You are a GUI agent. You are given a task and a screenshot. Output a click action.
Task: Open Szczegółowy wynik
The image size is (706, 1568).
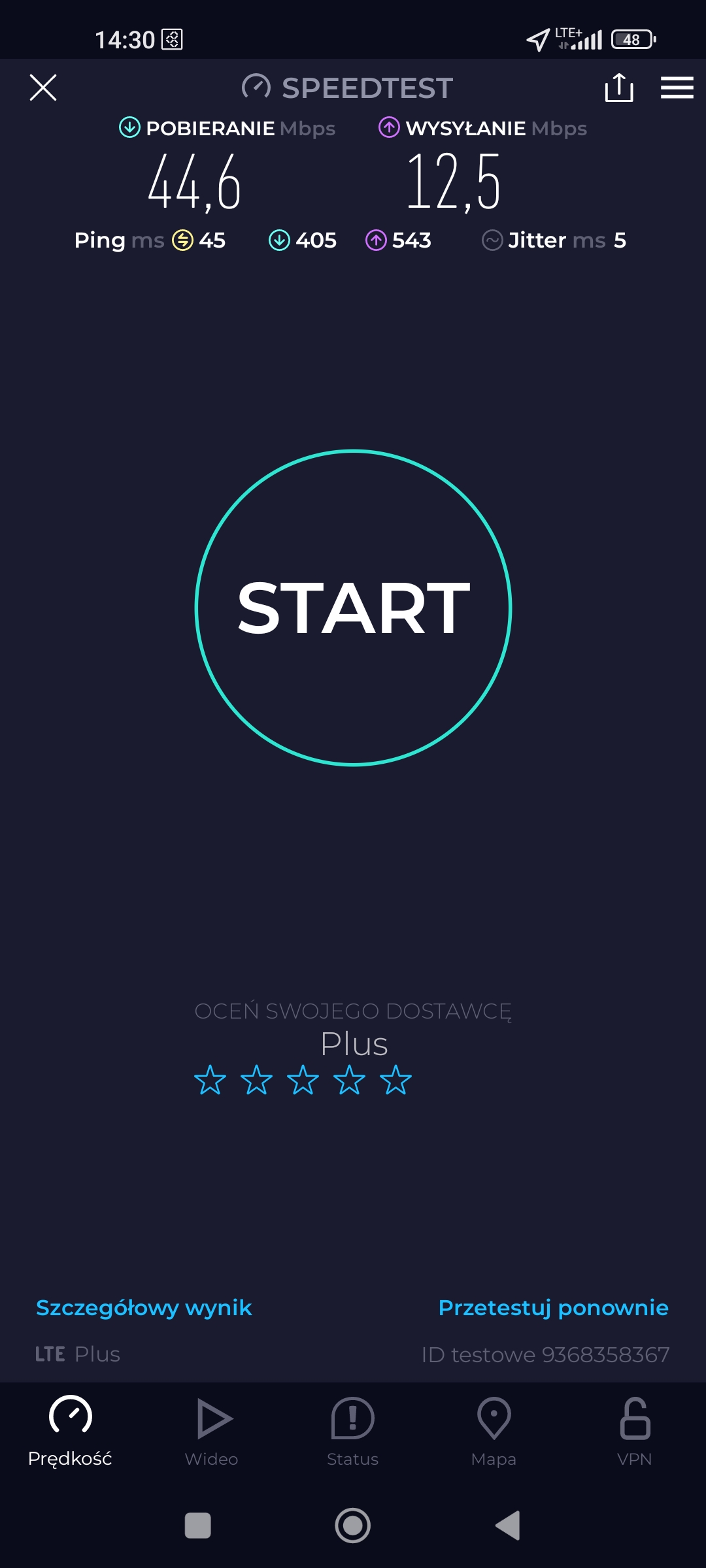tap(144, 1307)
